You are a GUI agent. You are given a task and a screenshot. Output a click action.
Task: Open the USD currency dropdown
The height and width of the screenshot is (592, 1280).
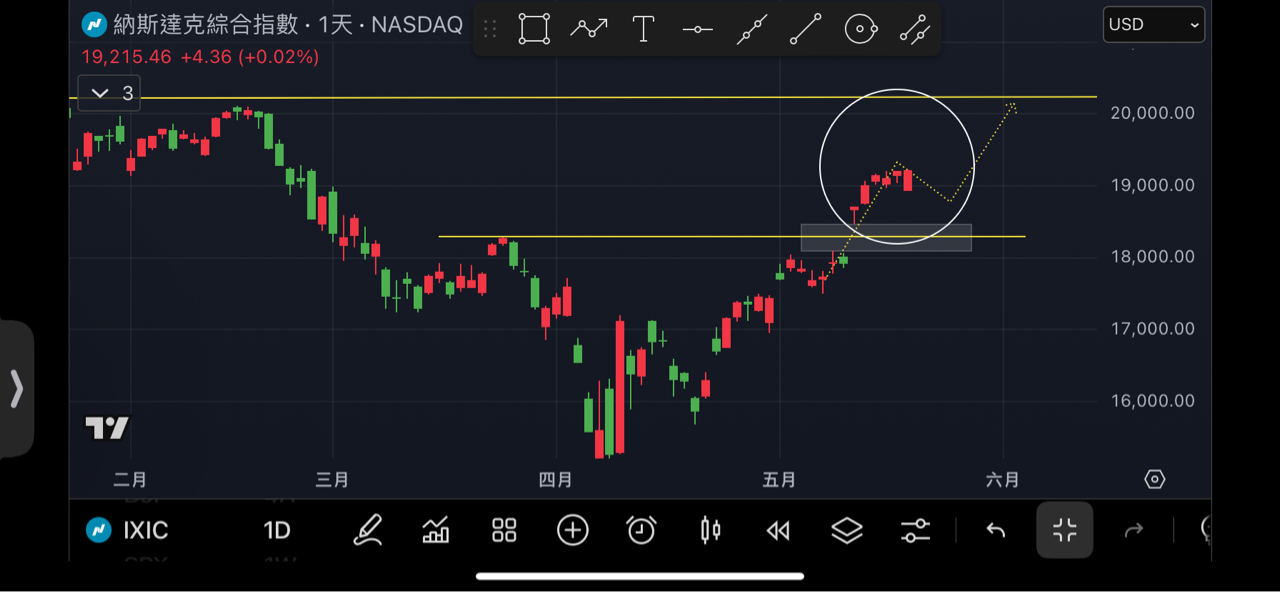(1154, 25)
